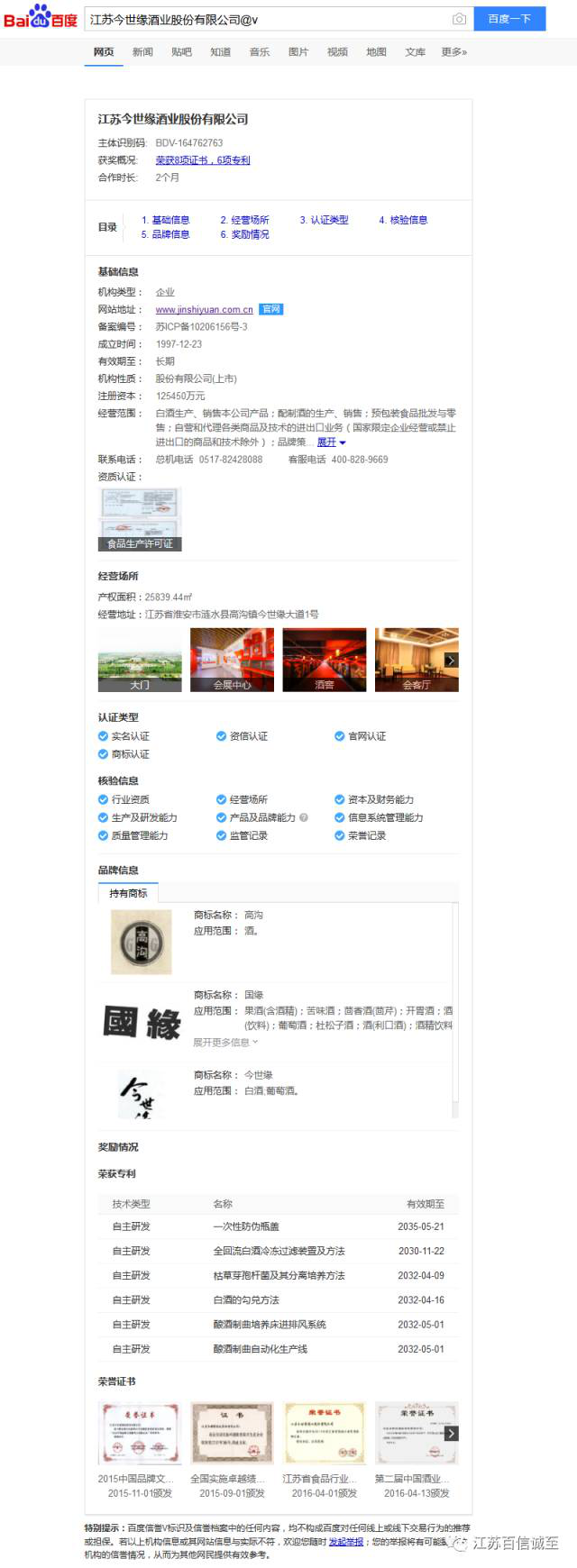View the 食品生产许可证 certificate image
The height and width of the screenshot is (1568, 577).
[x=140, y=520]
